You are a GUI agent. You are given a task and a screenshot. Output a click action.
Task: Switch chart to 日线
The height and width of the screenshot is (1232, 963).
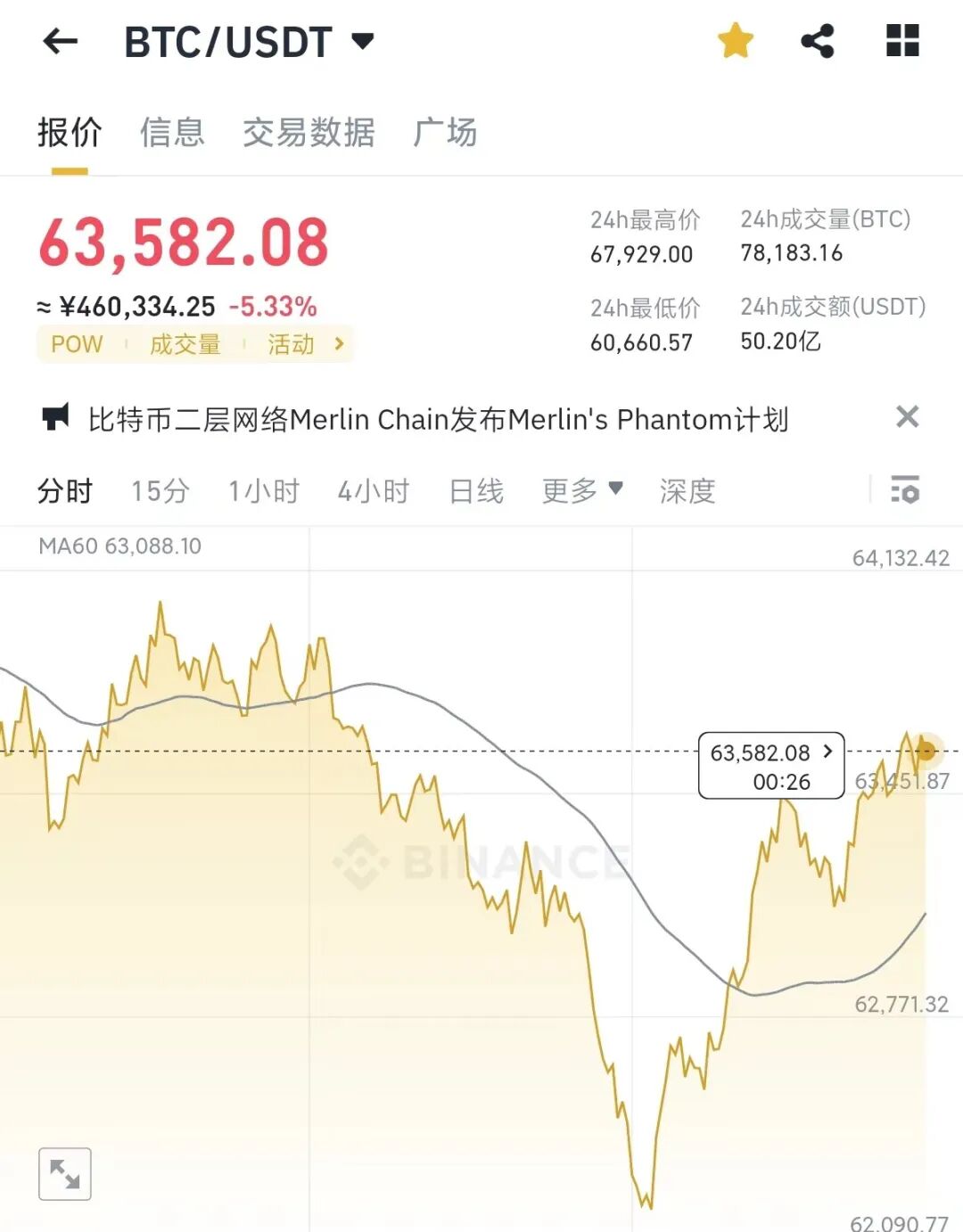[x=476, y=491]
